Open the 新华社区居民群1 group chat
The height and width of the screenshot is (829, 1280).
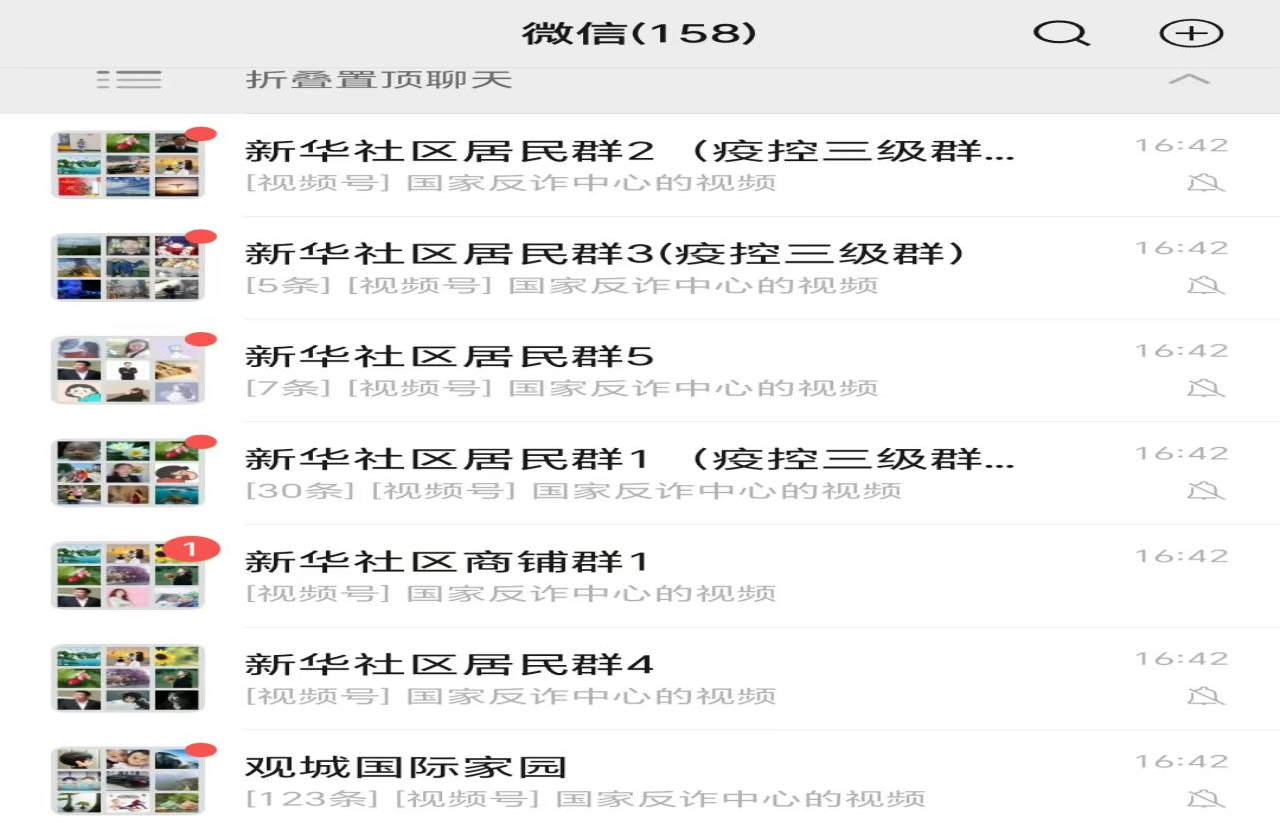pos(630,474)
